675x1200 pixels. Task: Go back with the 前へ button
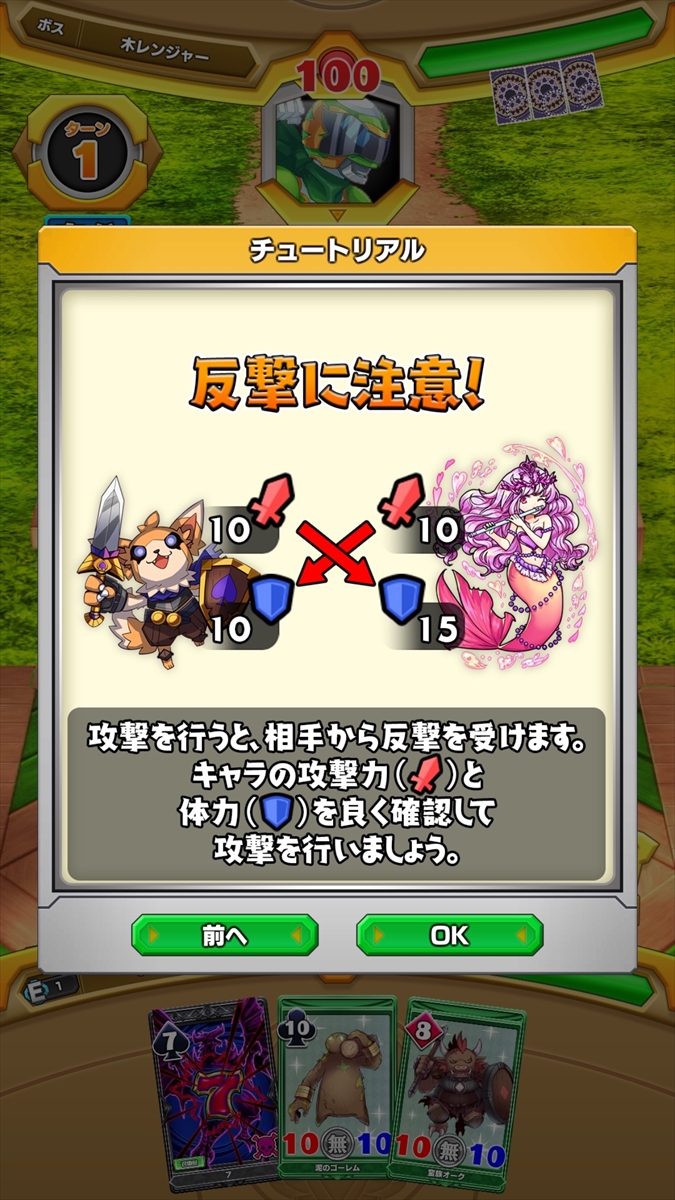pos(224,935)
